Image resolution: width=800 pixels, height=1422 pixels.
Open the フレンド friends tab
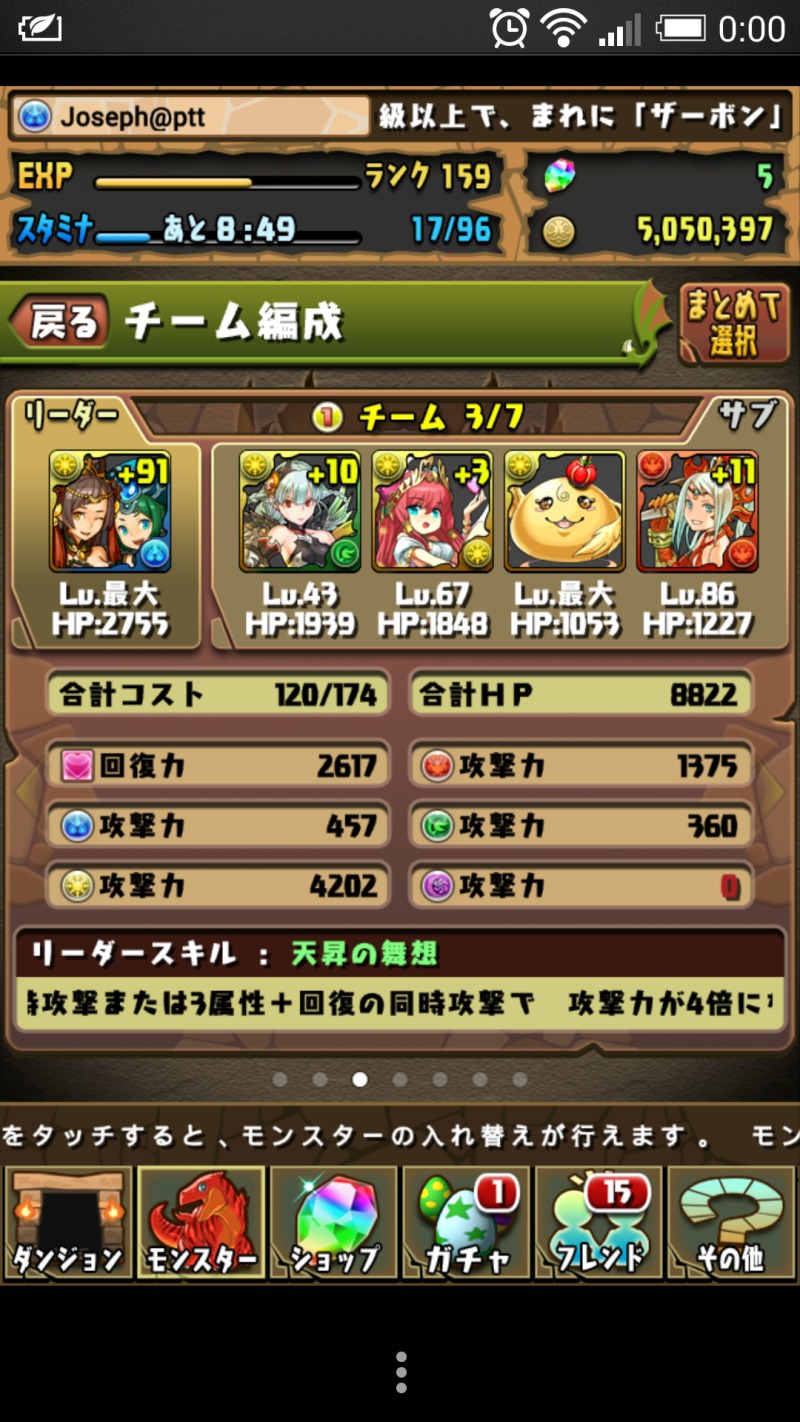[598, 1222]
